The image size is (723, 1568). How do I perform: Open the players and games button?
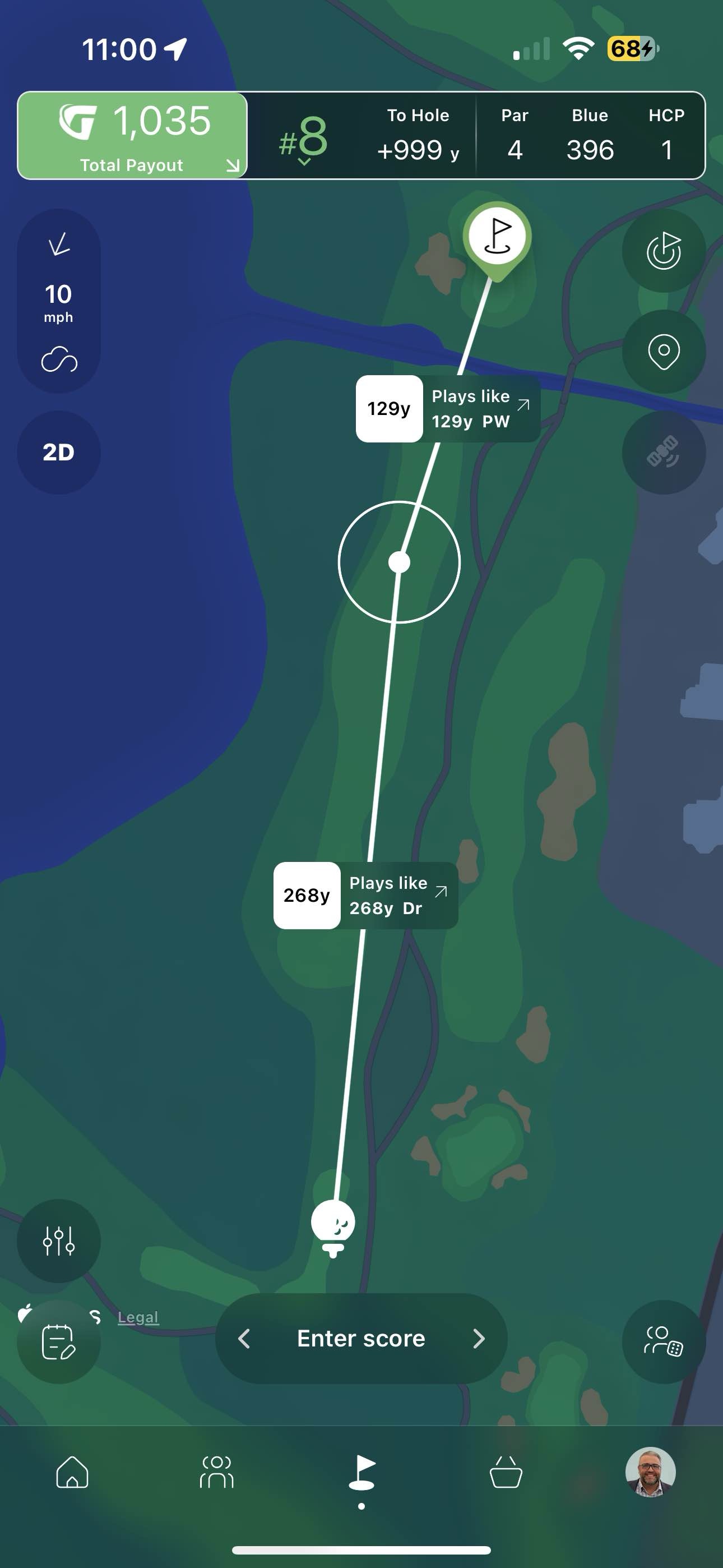tap(664, 1341)
